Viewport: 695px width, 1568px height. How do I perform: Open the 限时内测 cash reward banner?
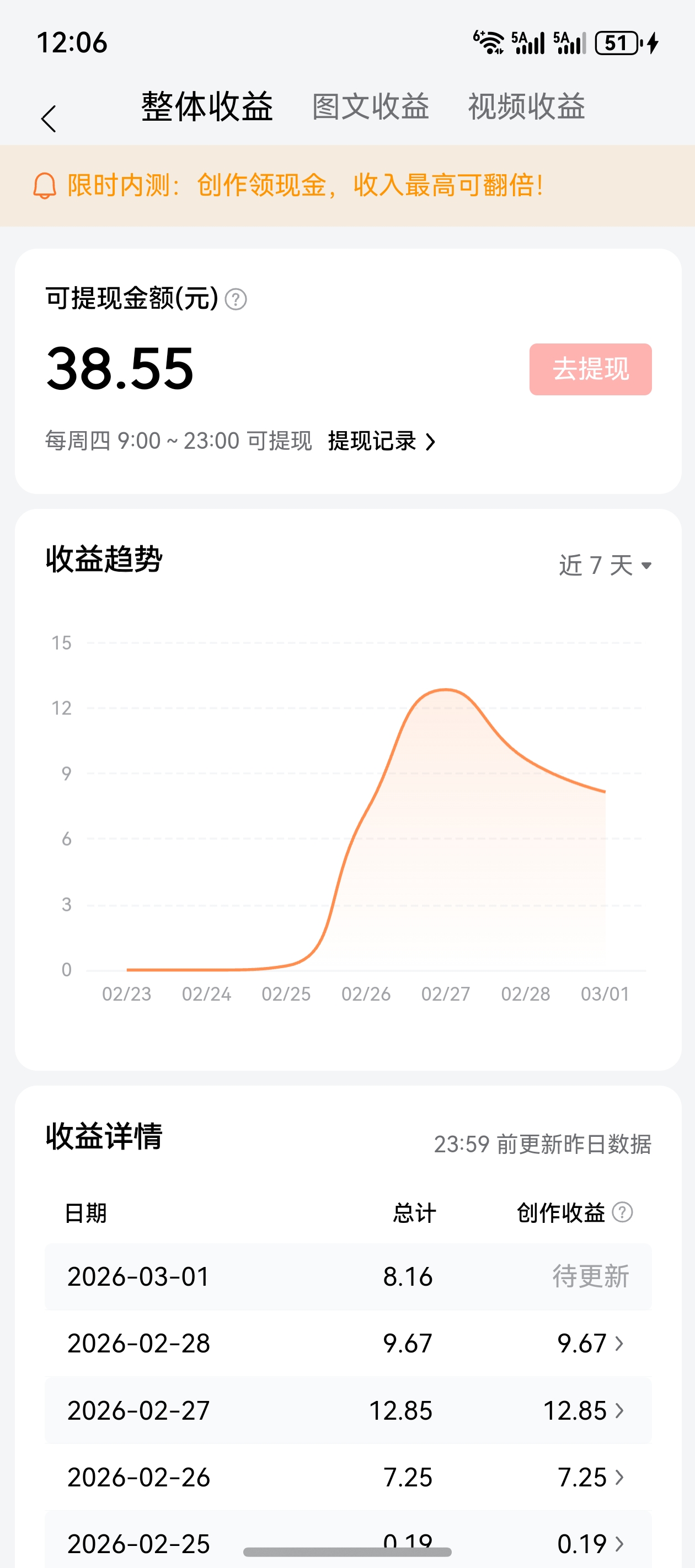[x=304, y=185]
